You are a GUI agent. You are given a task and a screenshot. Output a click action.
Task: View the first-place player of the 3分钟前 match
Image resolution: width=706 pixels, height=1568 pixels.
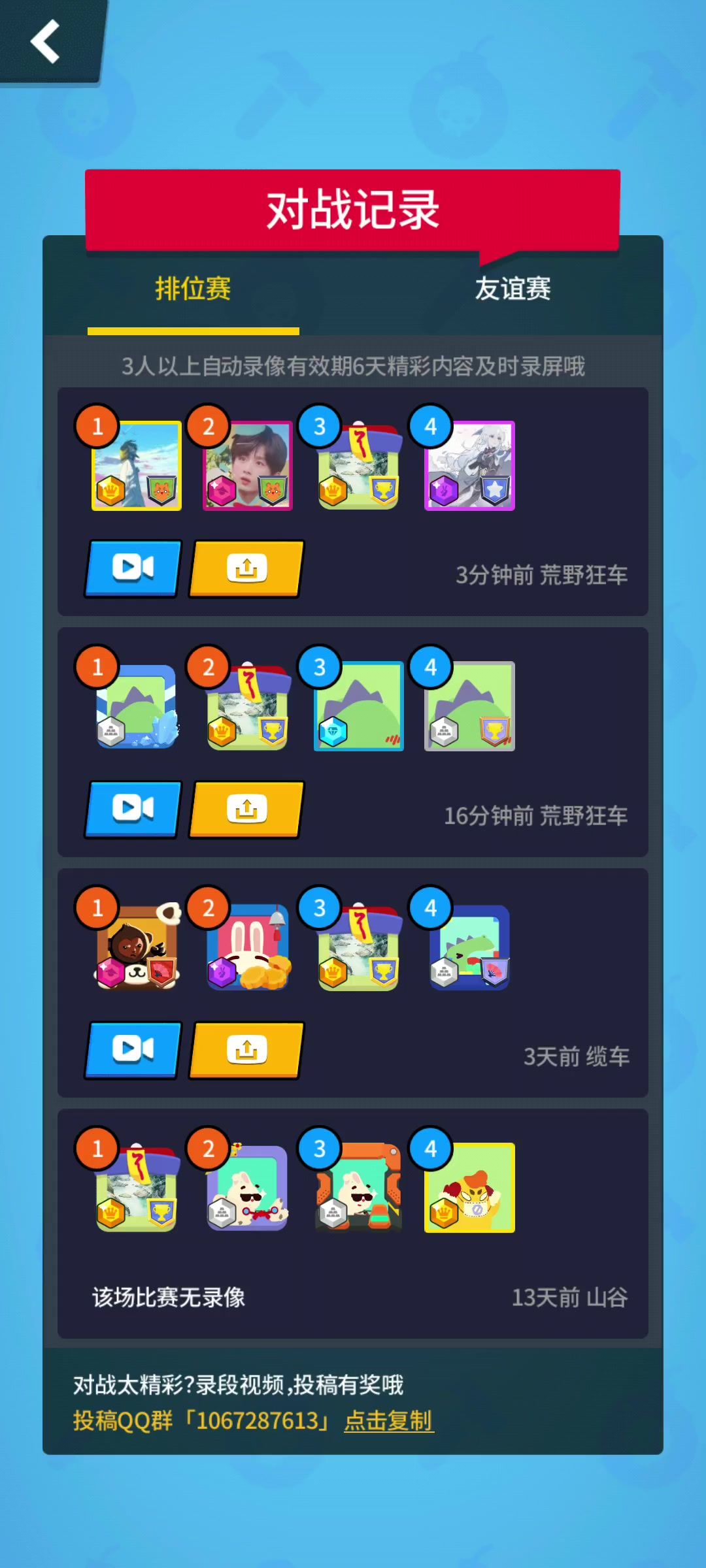(x=137, y=466)
